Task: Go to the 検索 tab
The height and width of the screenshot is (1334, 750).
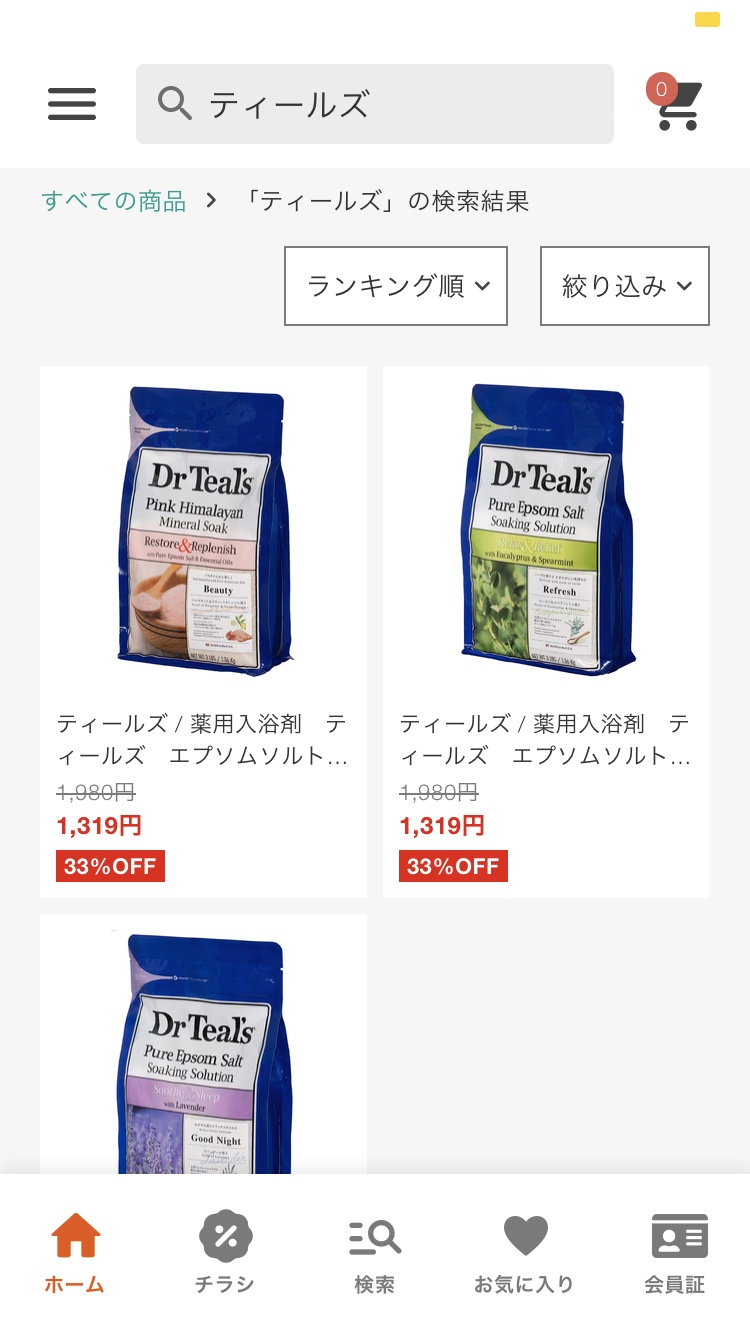Action: pyautogui.click(x=375, y=1254)
